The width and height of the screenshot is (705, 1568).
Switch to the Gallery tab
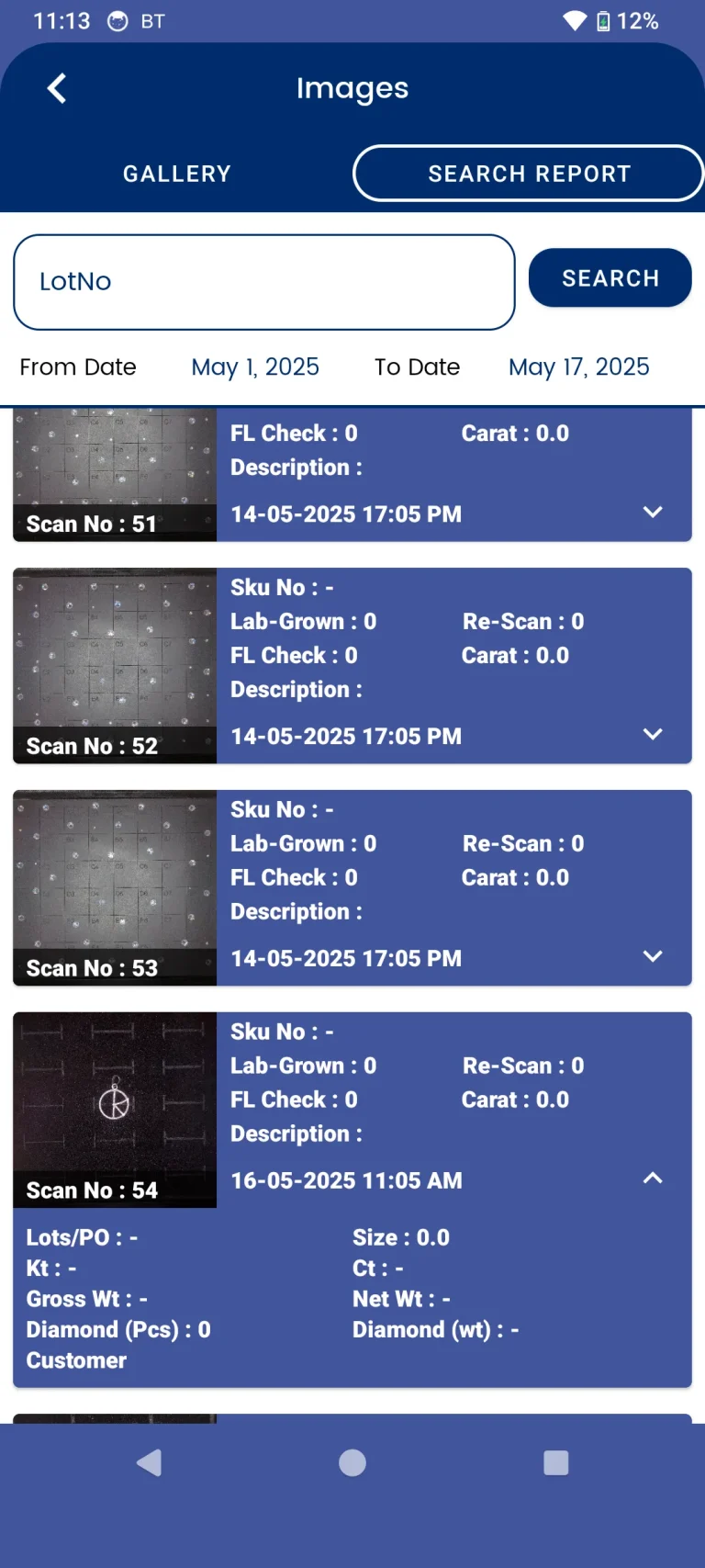[x=177, y=174]
